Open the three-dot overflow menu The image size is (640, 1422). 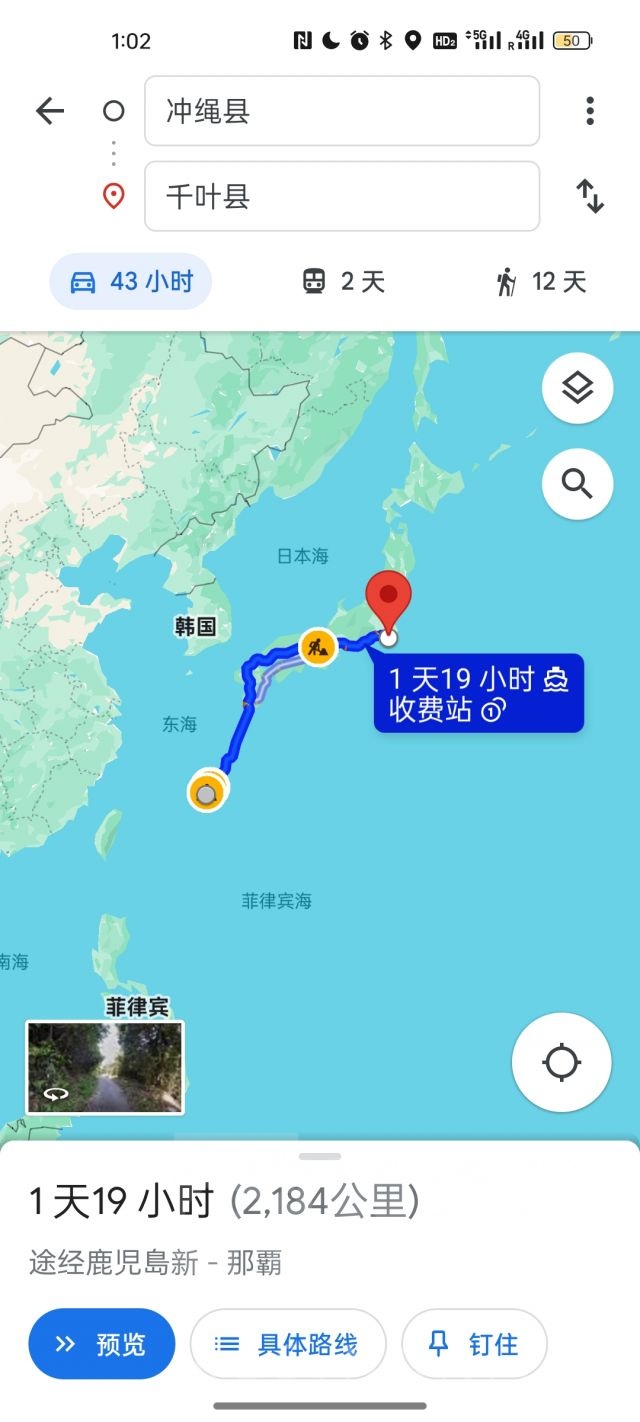coord(590,111)
